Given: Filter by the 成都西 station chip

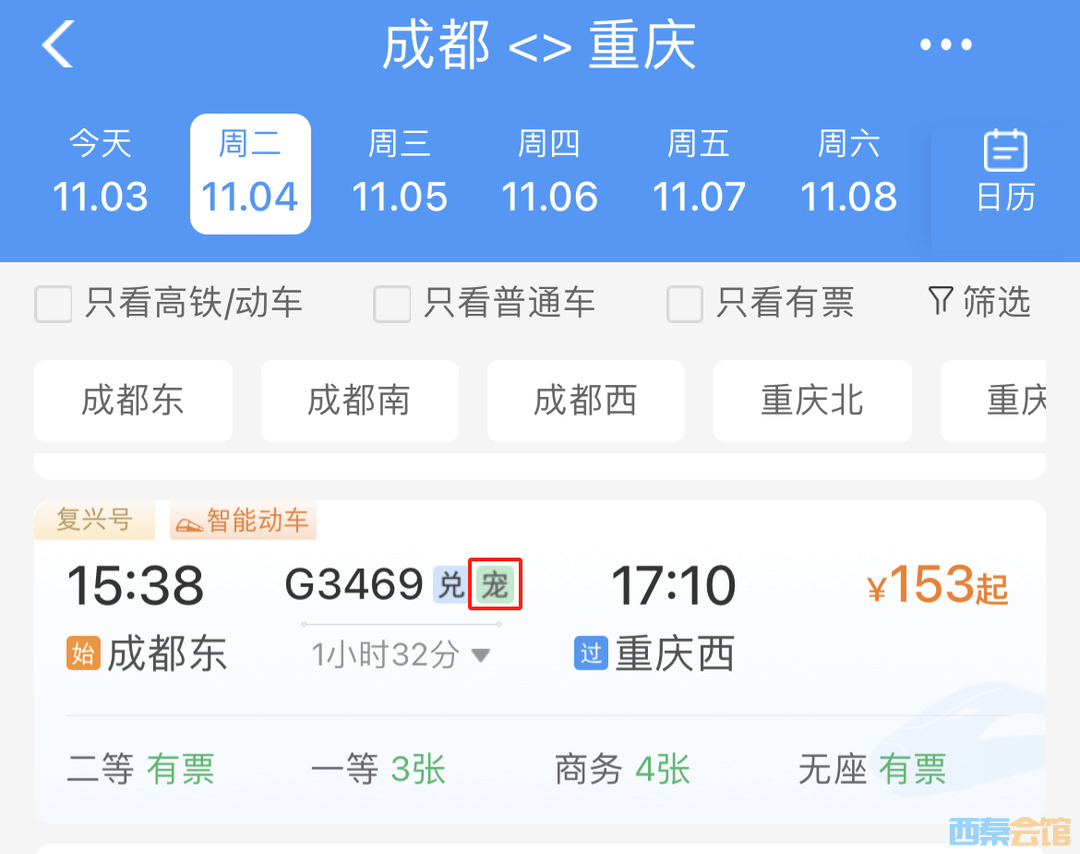Looking at the screenshot, I should coord(585,401).
